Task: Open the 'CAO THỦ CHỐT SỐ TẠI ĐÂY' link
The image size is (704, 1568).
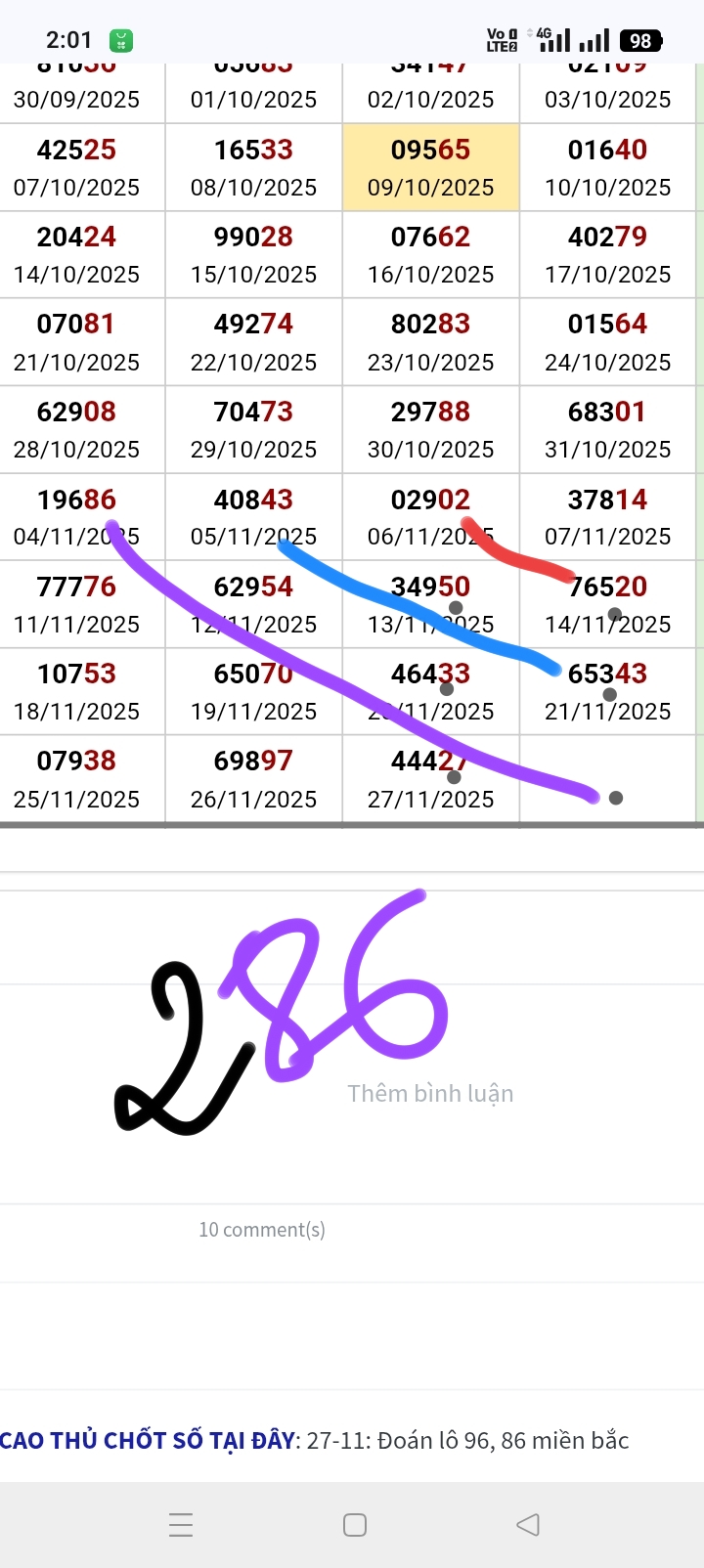Action: click(148, 1440)
